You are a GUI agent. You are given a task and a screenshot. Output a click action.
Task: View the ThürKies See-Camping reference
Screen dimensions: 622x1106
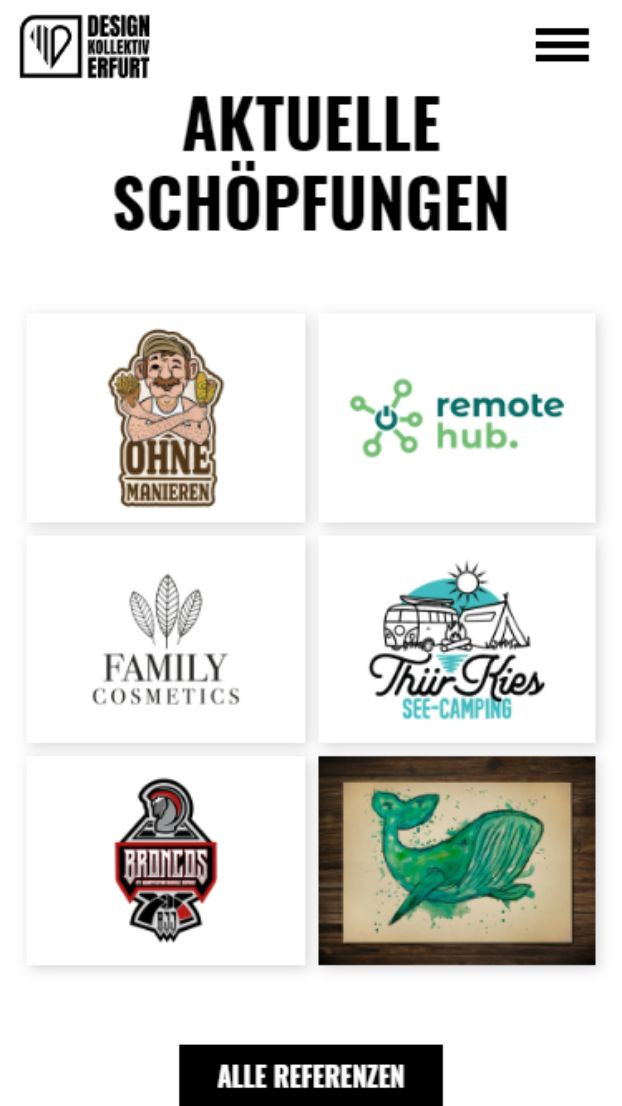(x=457, y=638)
